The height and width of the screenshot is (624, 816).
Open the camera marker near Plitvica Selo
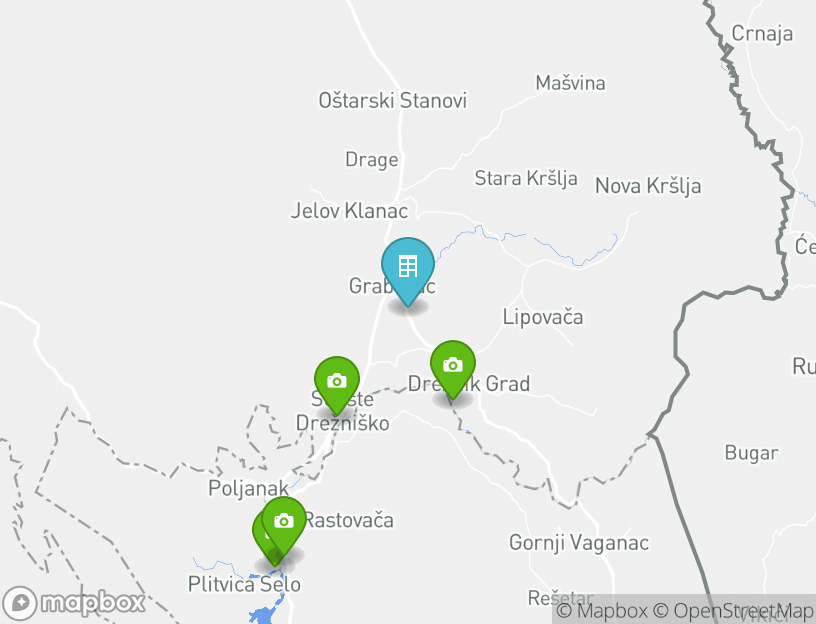(284, 521)
